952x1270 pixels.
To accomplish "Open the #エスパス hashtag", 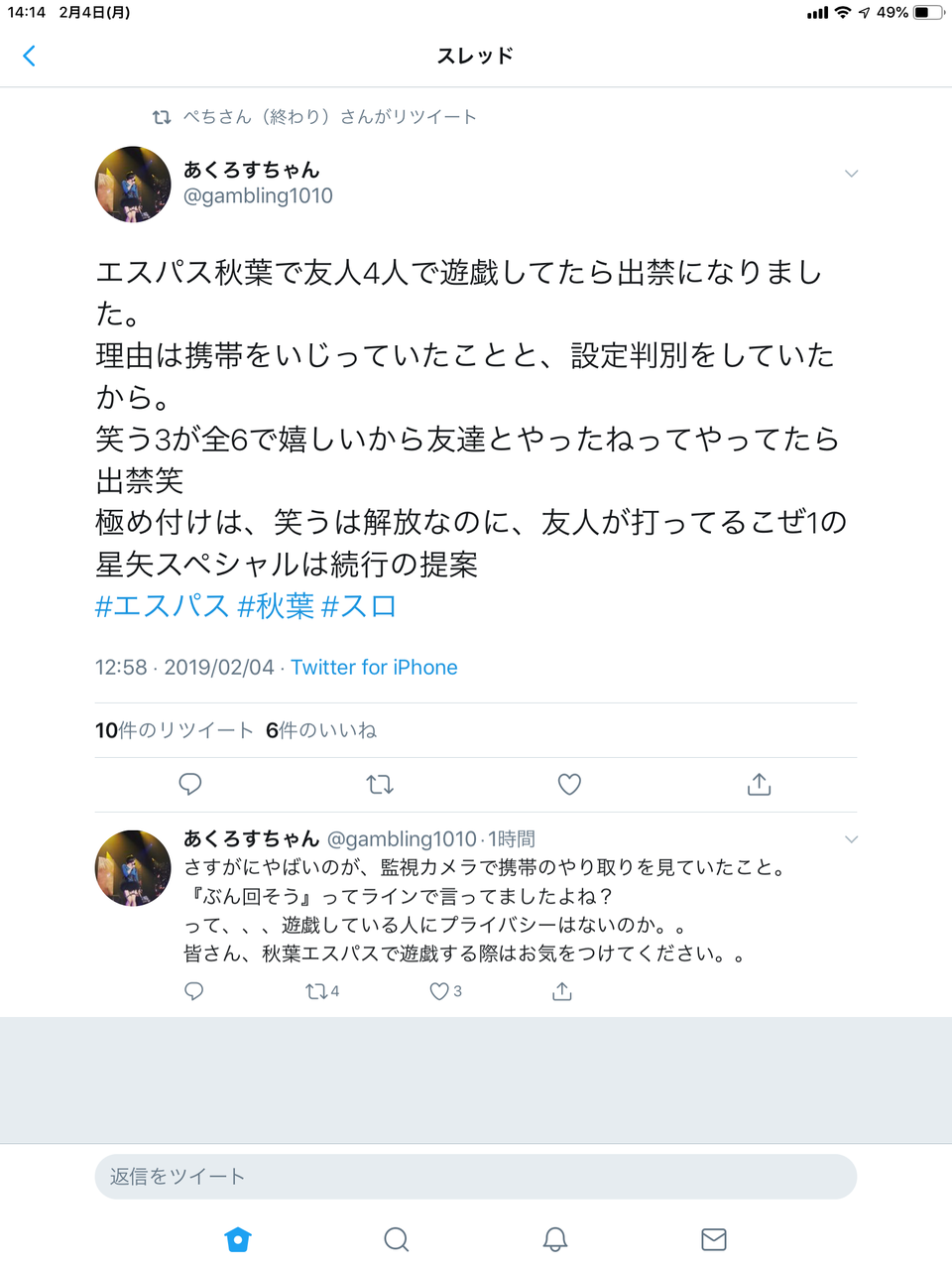I will click(x=162, y=606).
